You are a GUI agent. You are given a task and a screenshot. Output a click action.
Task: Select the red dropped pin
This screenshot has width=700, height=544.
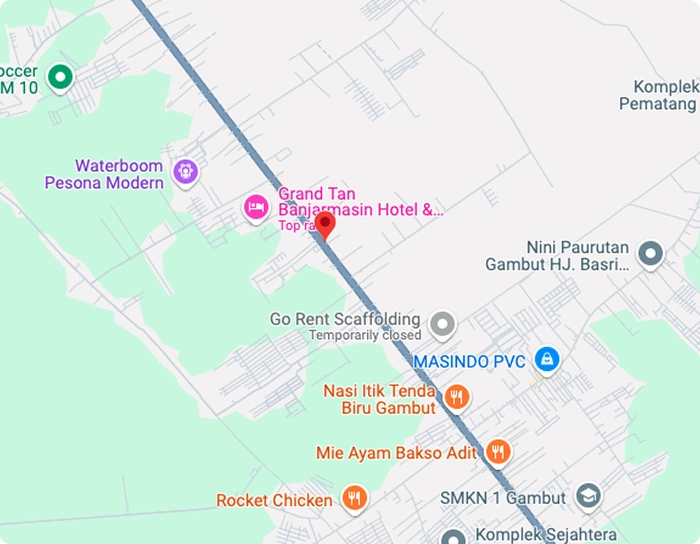[324, 224]
